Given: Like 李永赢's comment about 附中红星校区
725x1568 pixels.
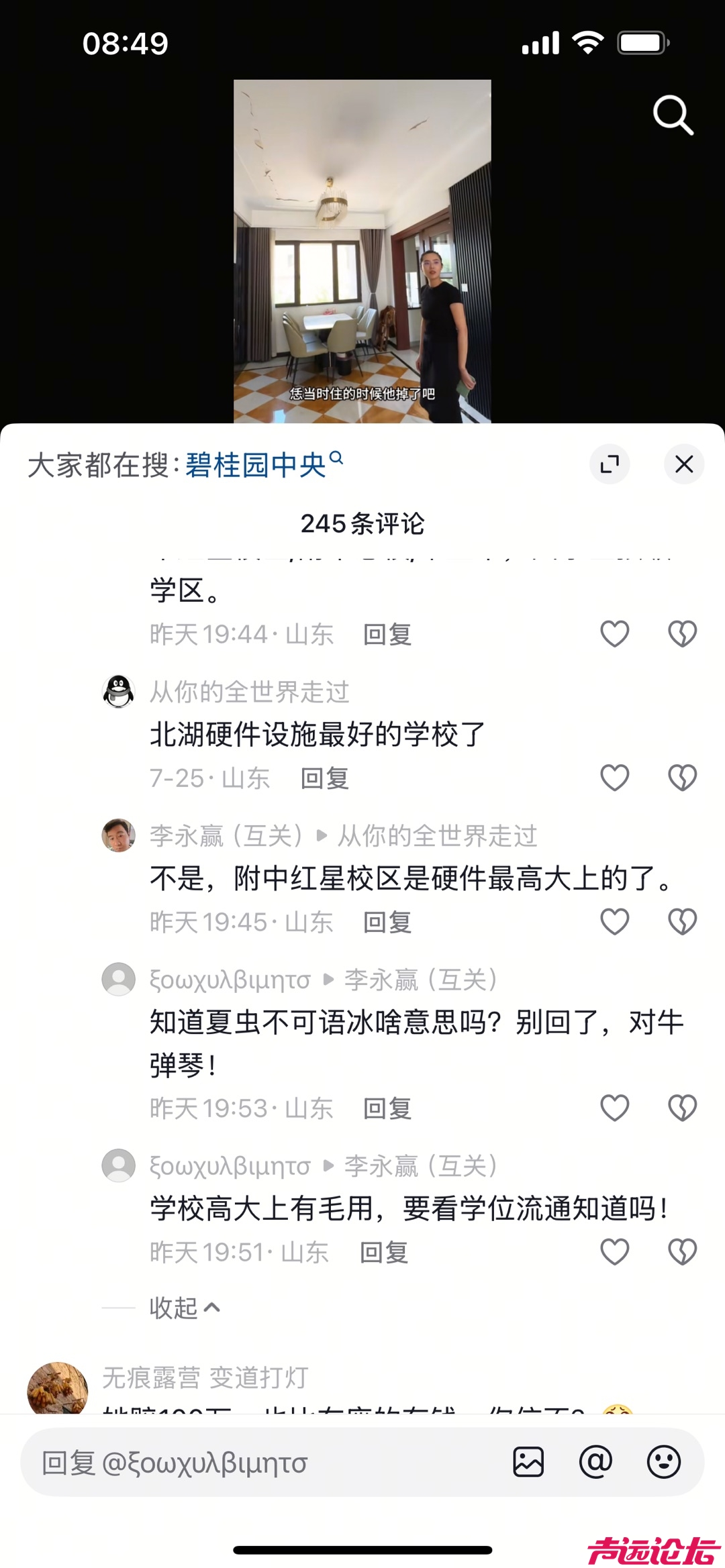Looking at the screenshot, I should click(614, 921).
